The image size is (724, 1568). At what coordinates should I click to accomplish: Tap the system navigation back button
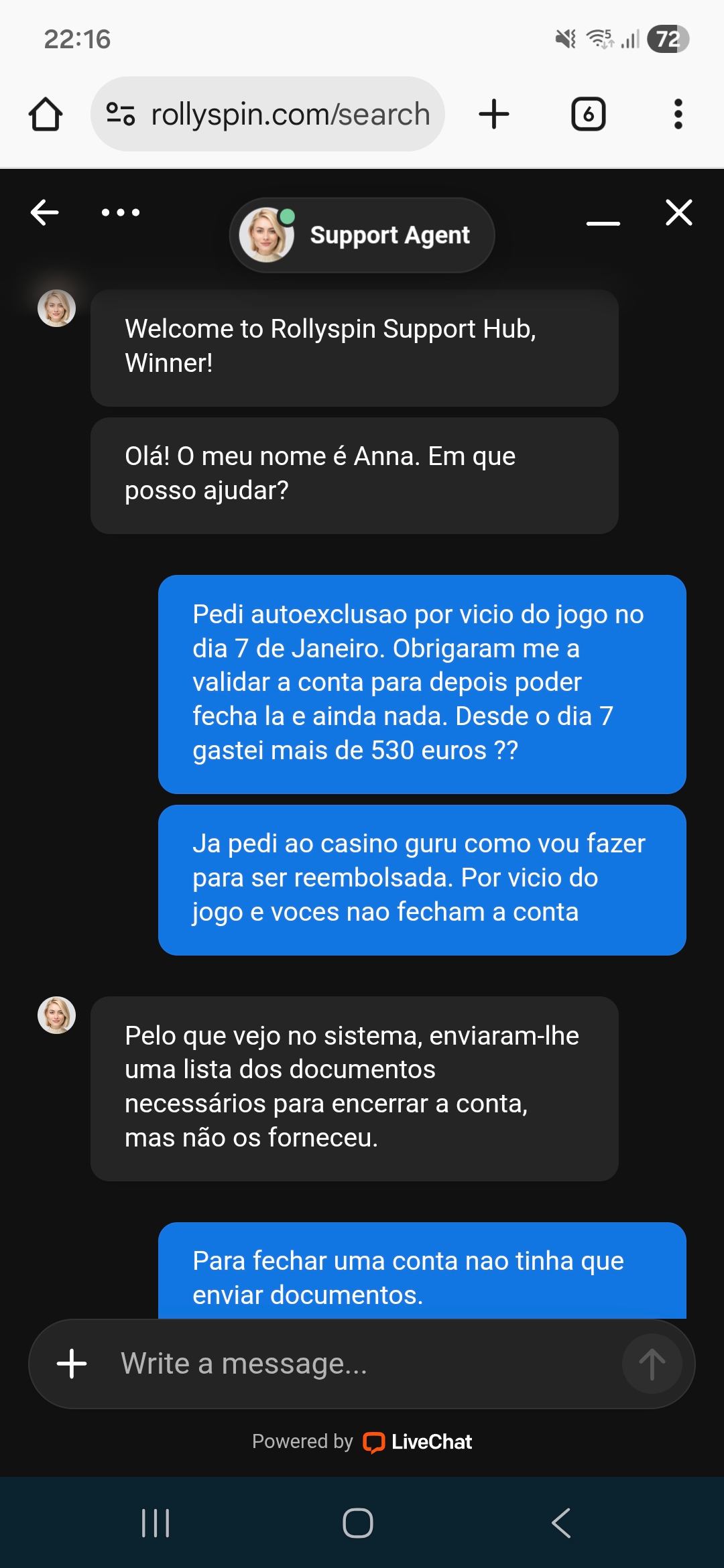tap(560, 1522)
